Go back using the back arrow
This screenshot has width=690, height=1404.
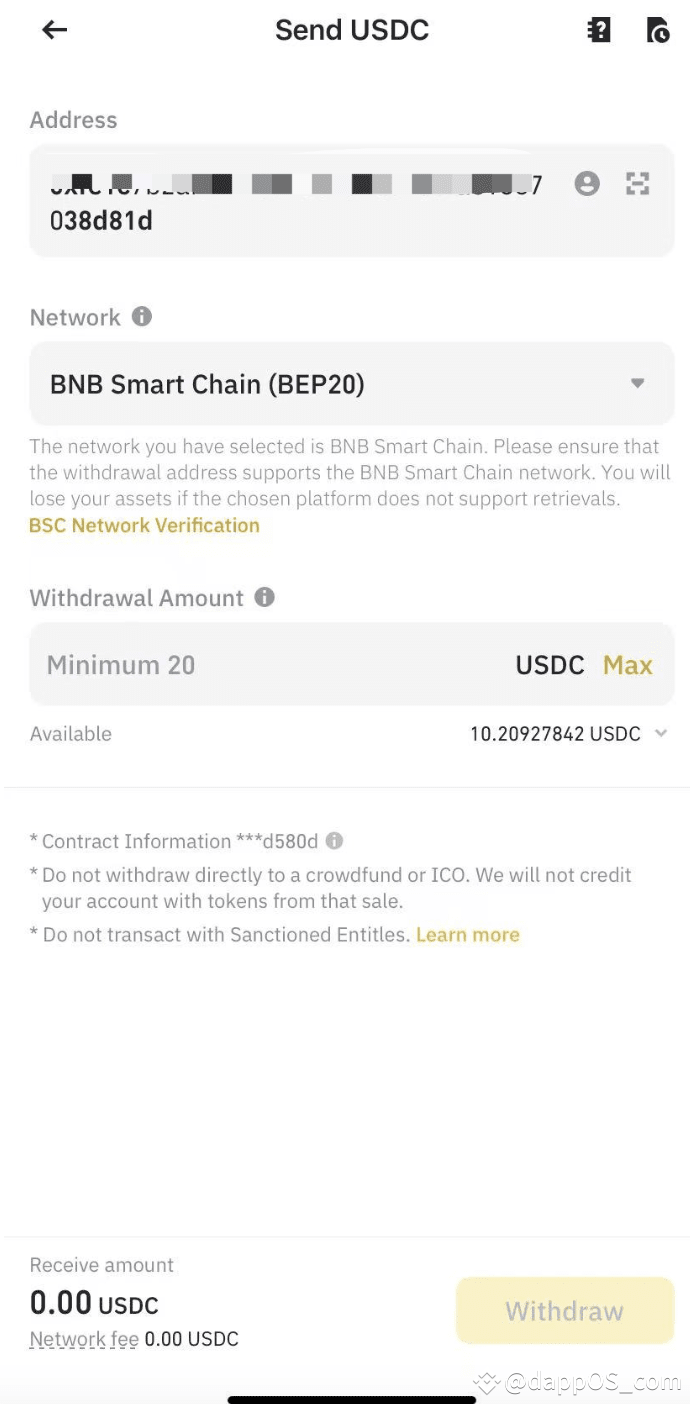click(x=54, y=30)
